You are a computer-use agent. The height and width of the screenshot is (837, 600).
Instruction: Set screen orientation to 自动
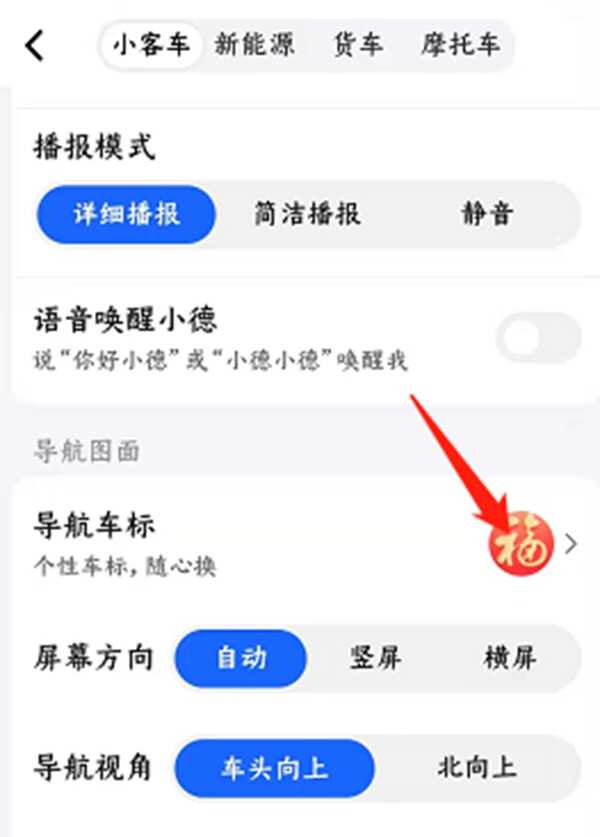241,658
